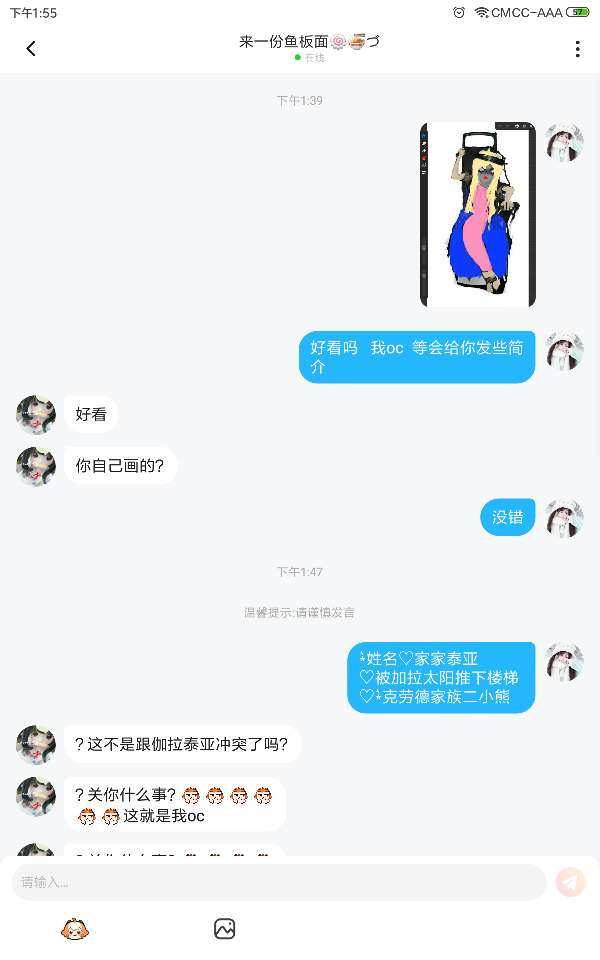Open the sender avatar beside 好看
Viewport: 600px width, 960px height.
pos(36,414)
